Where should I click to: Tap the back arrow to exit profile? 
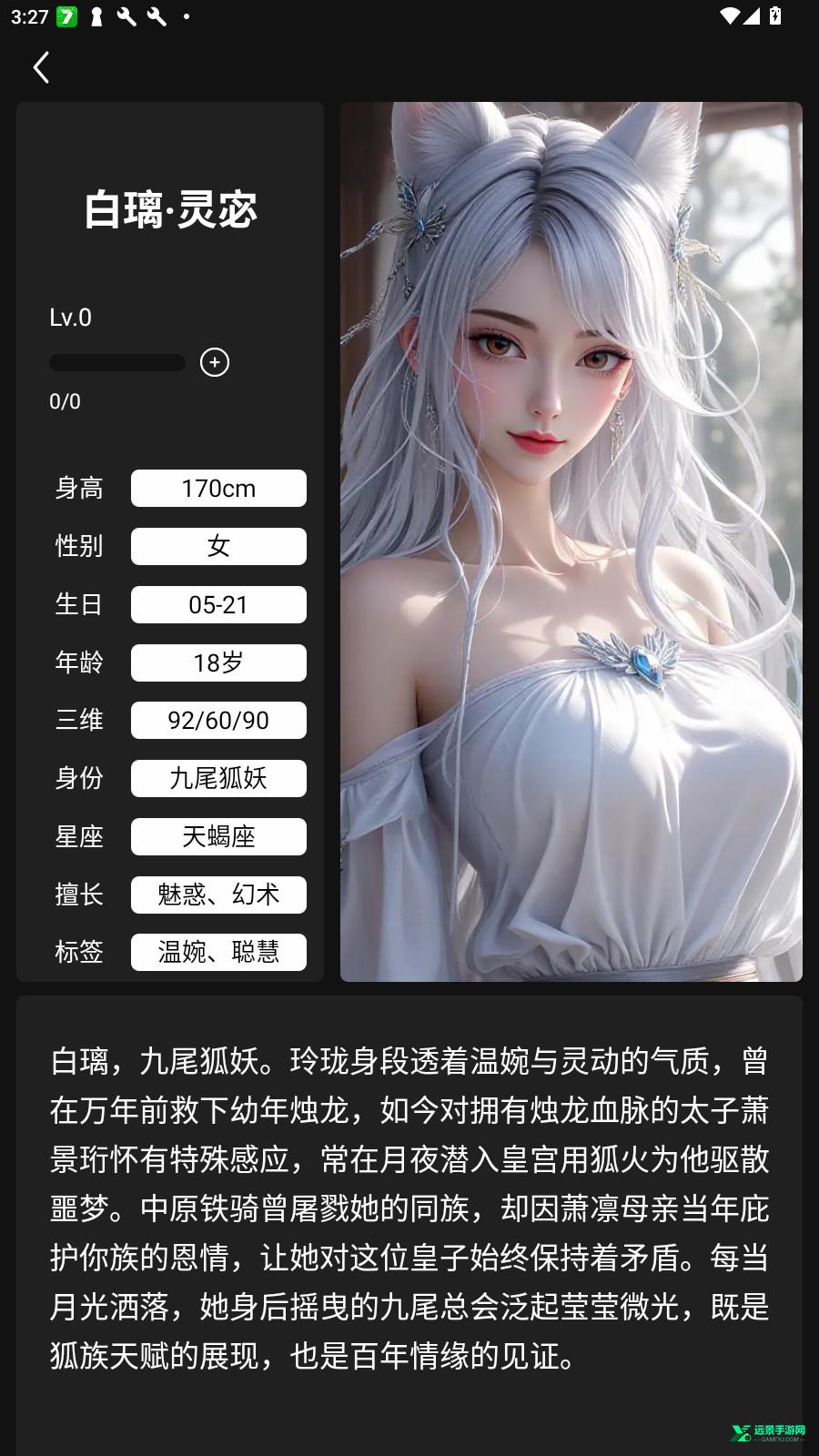(x=41, y=67)
